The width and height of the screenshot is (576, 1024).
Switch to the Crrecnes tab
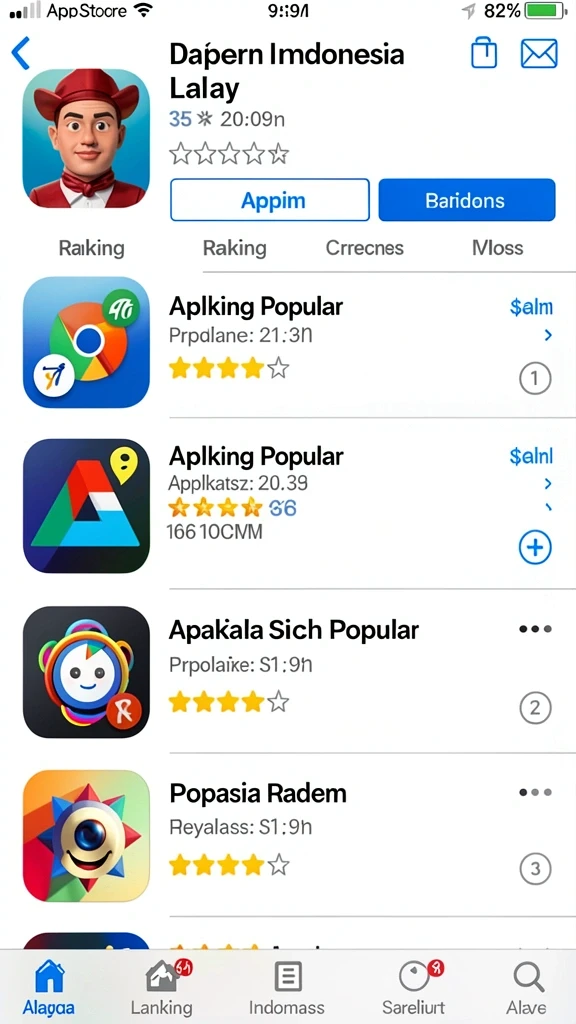pyautogui.click(x=364, y=248)
